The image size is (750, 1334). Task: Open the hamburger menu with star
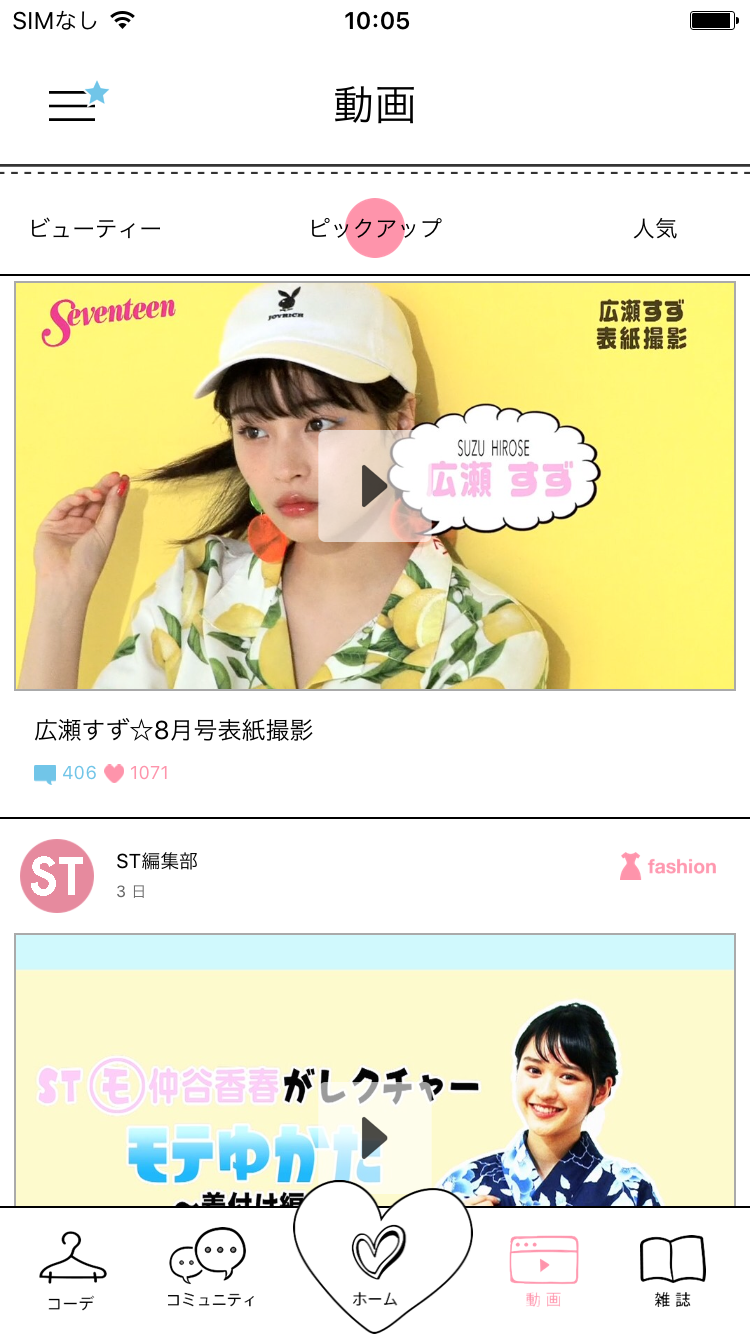click(x=76, y=103)
